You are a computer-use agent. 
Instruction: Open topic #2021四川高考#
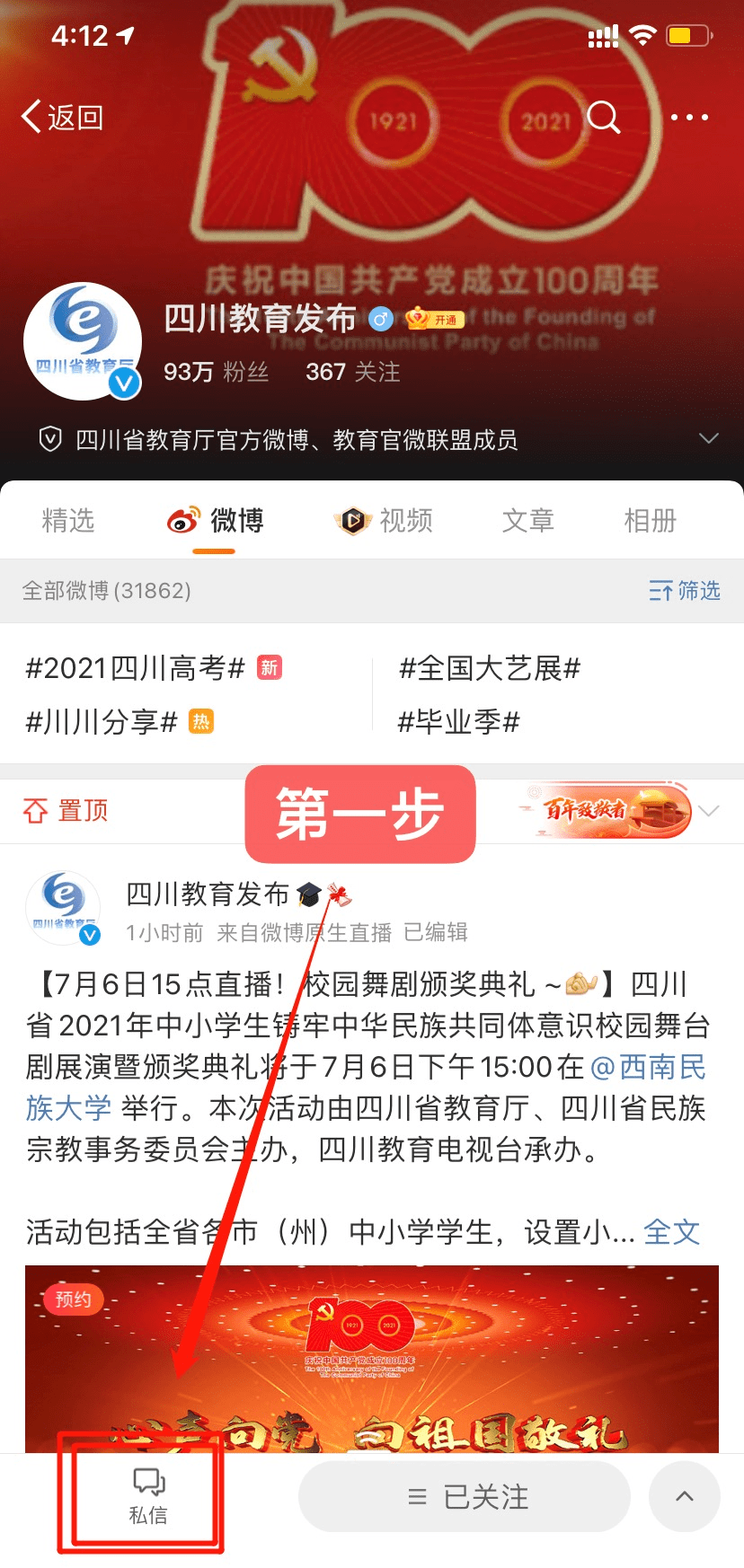136,668
